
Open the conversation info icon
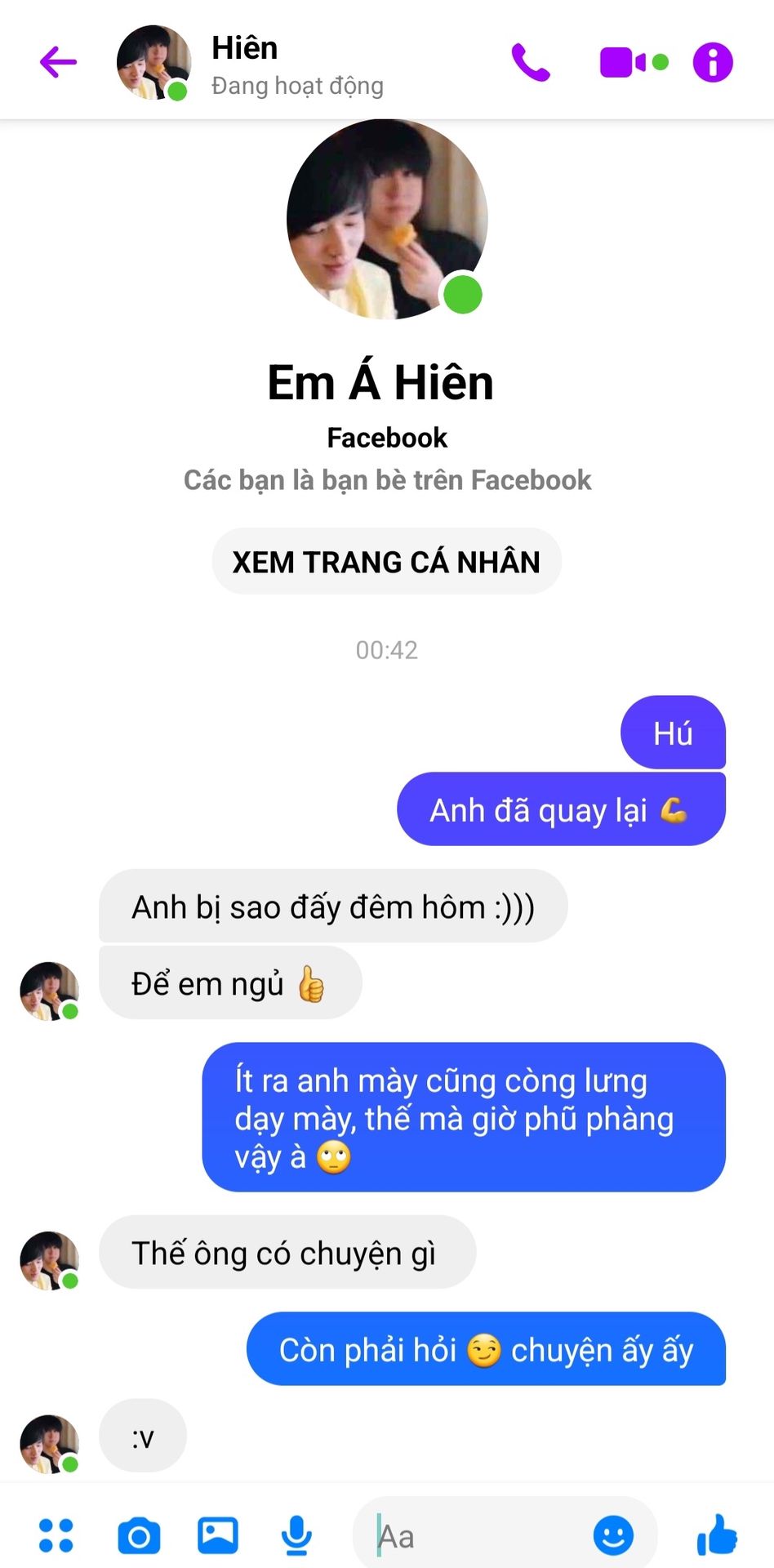[x=713, y=62]
